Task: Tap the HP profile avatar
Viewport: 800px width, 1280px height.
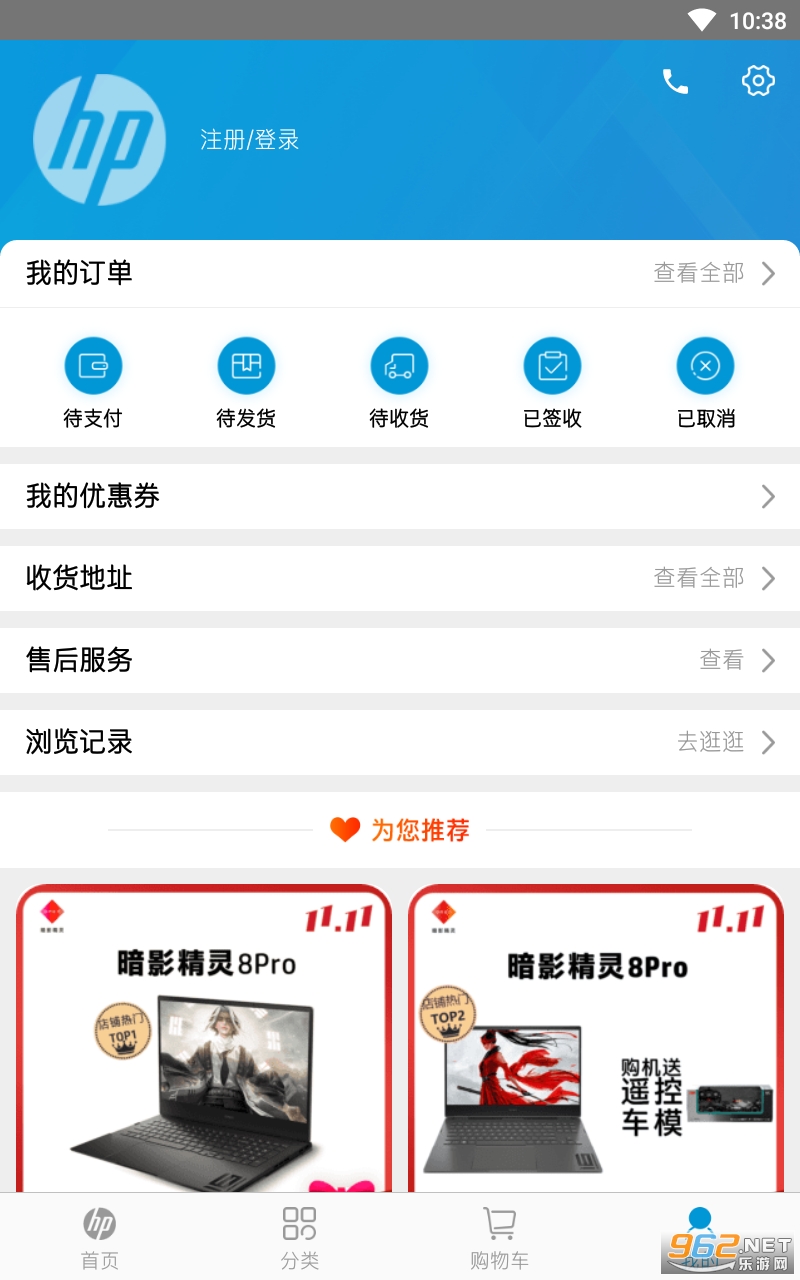Action: [x=100, y=140]
